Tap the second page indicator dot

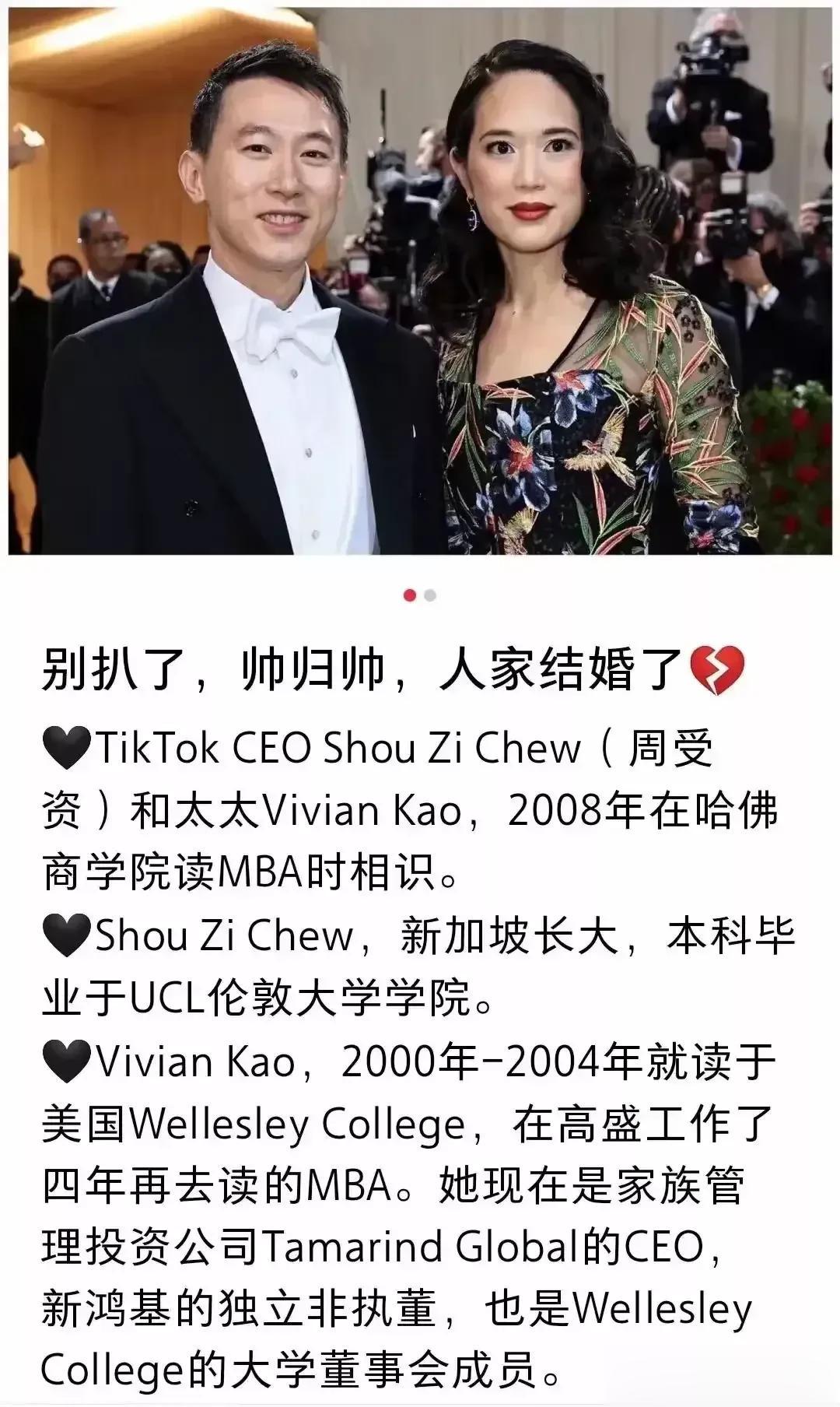431,595
